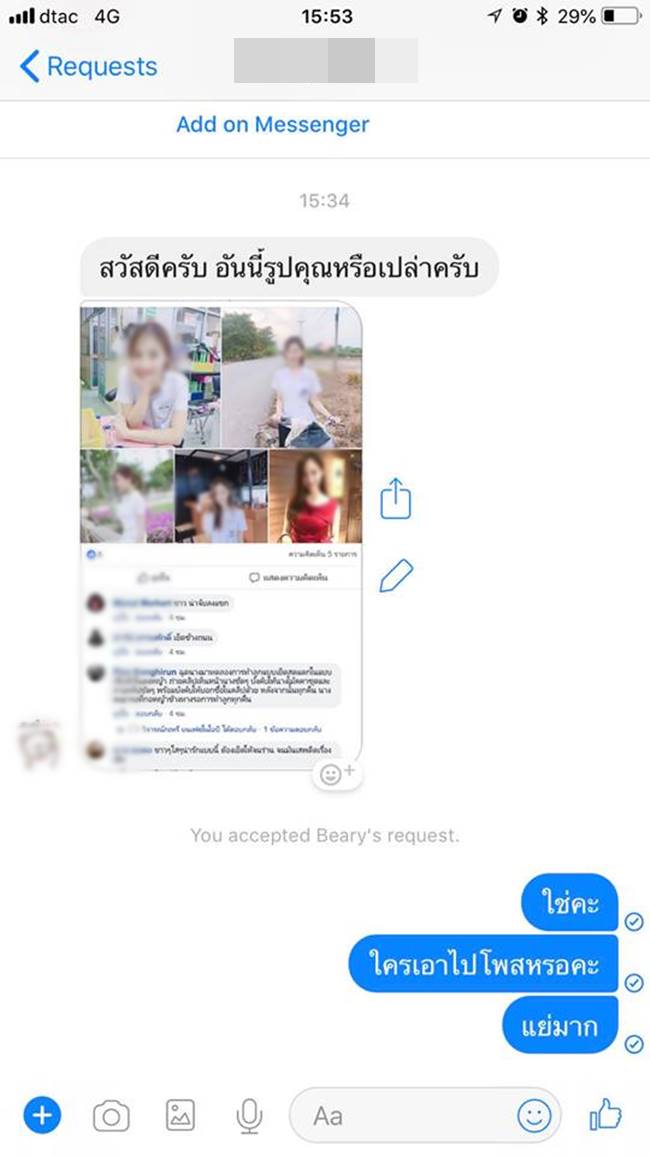Go back to Requests

click(x=88, y=67)
